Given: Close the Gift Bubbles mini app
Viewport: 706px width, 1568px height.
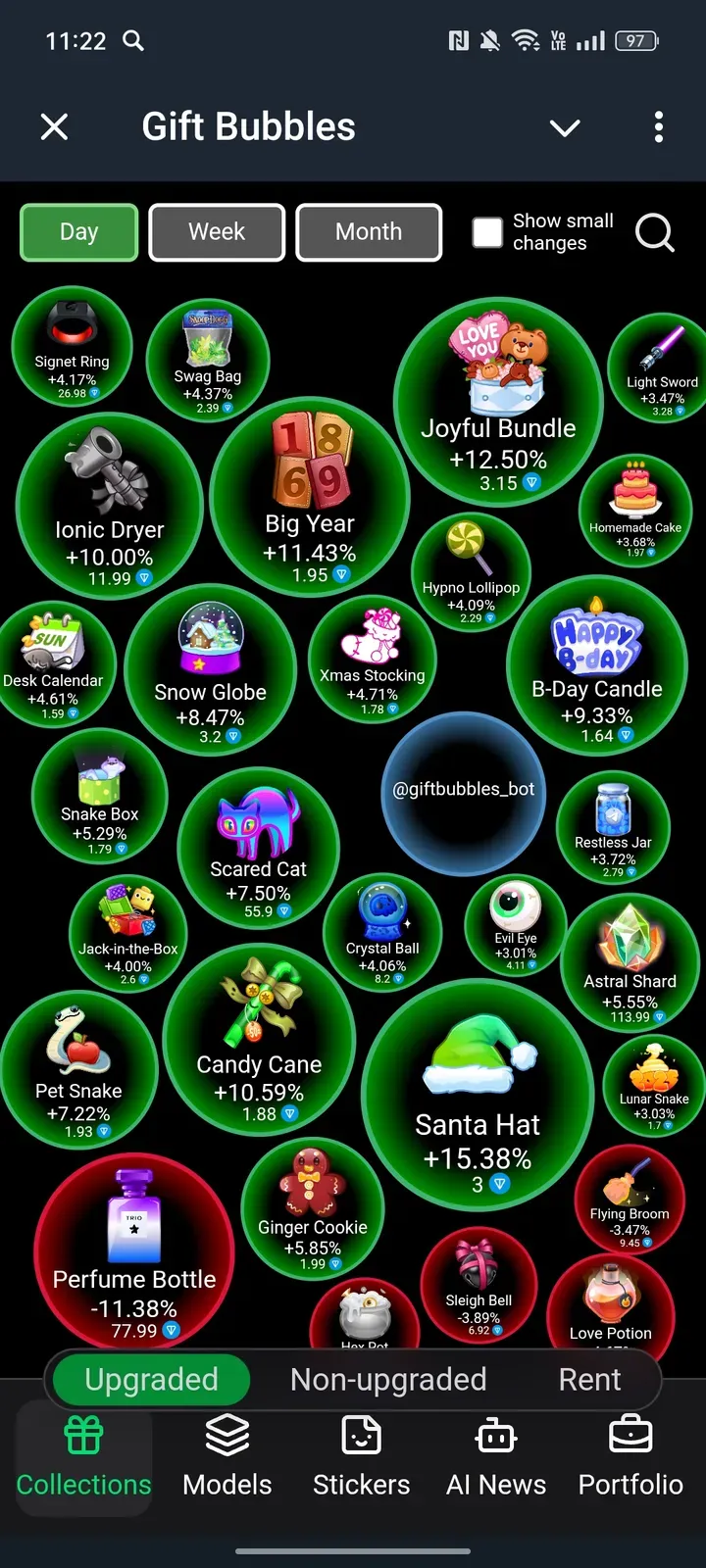Looking at the screenshot, I should 55,126.
